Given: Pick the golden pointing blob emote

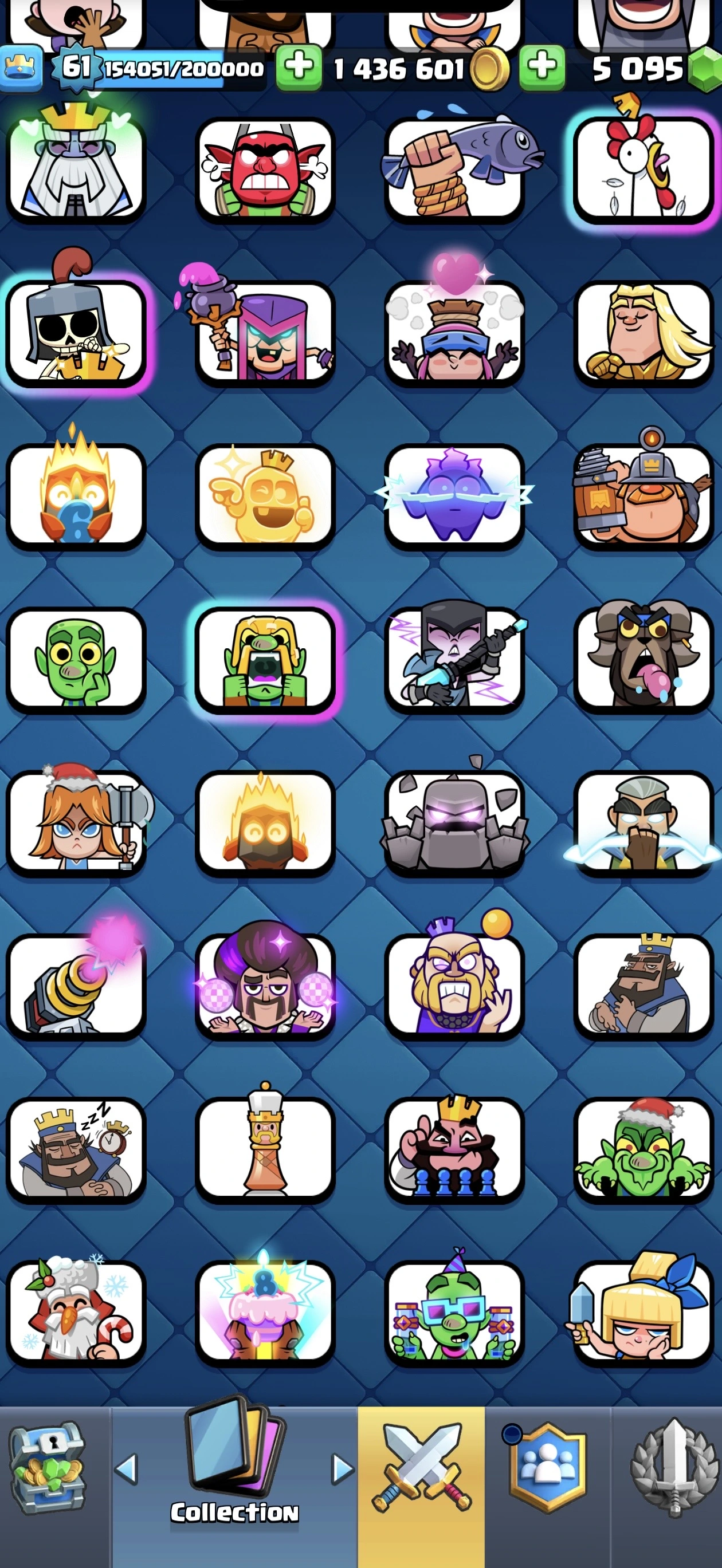Looking at the screenshot, I should click(x=265, y=495).
